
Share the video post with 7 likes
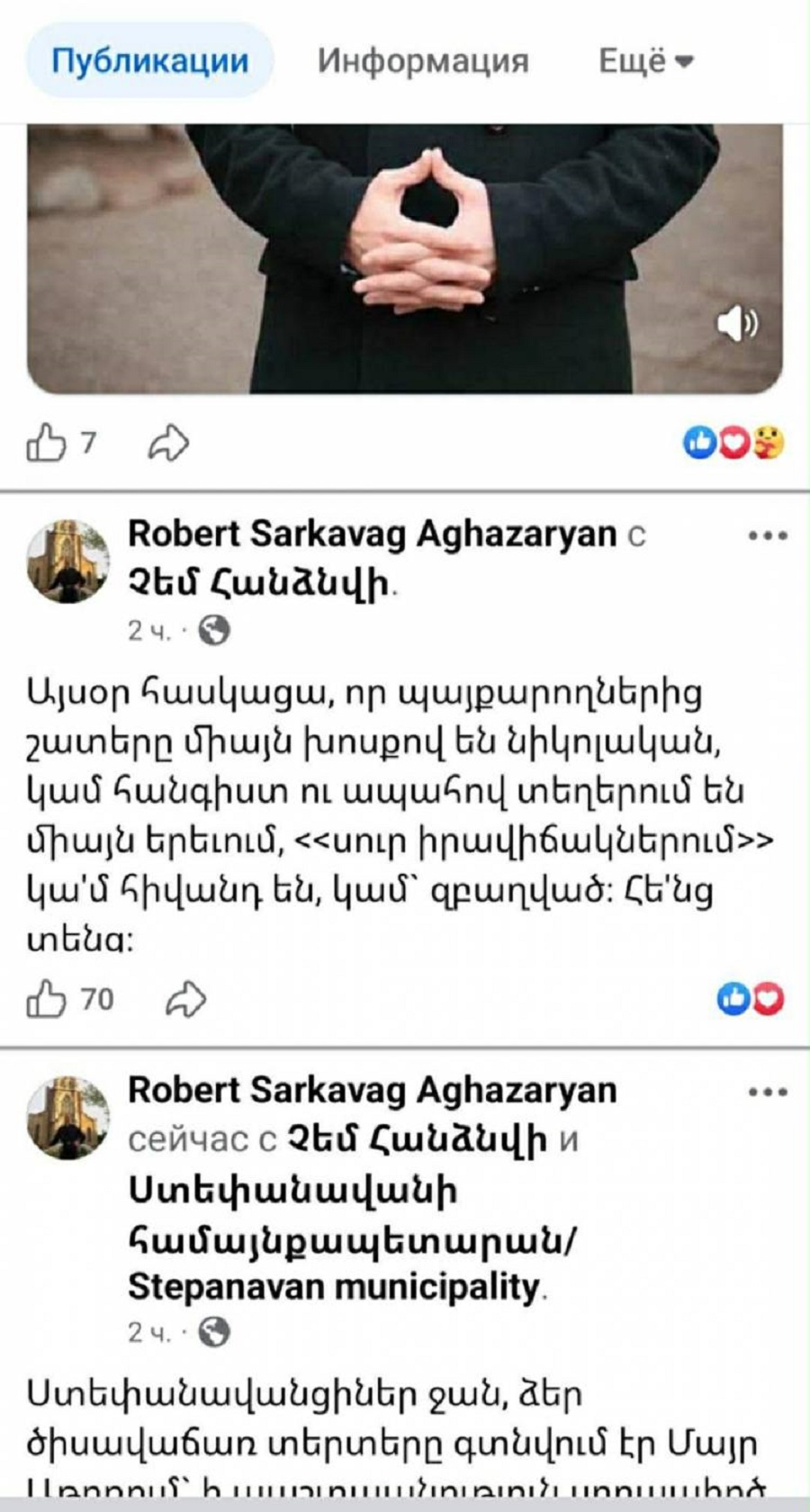(x=168, y=443)
